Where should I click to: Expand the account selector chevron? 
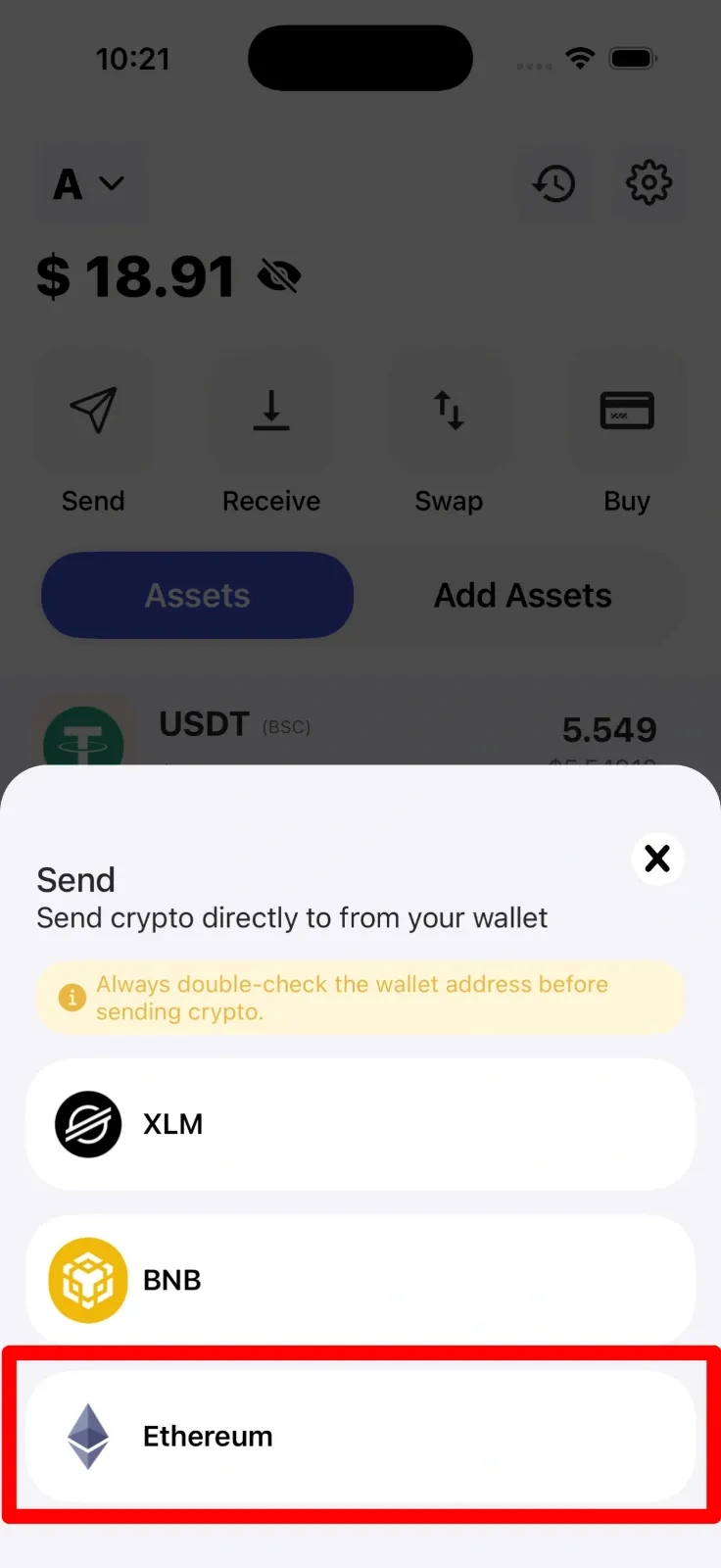point(112,183)
